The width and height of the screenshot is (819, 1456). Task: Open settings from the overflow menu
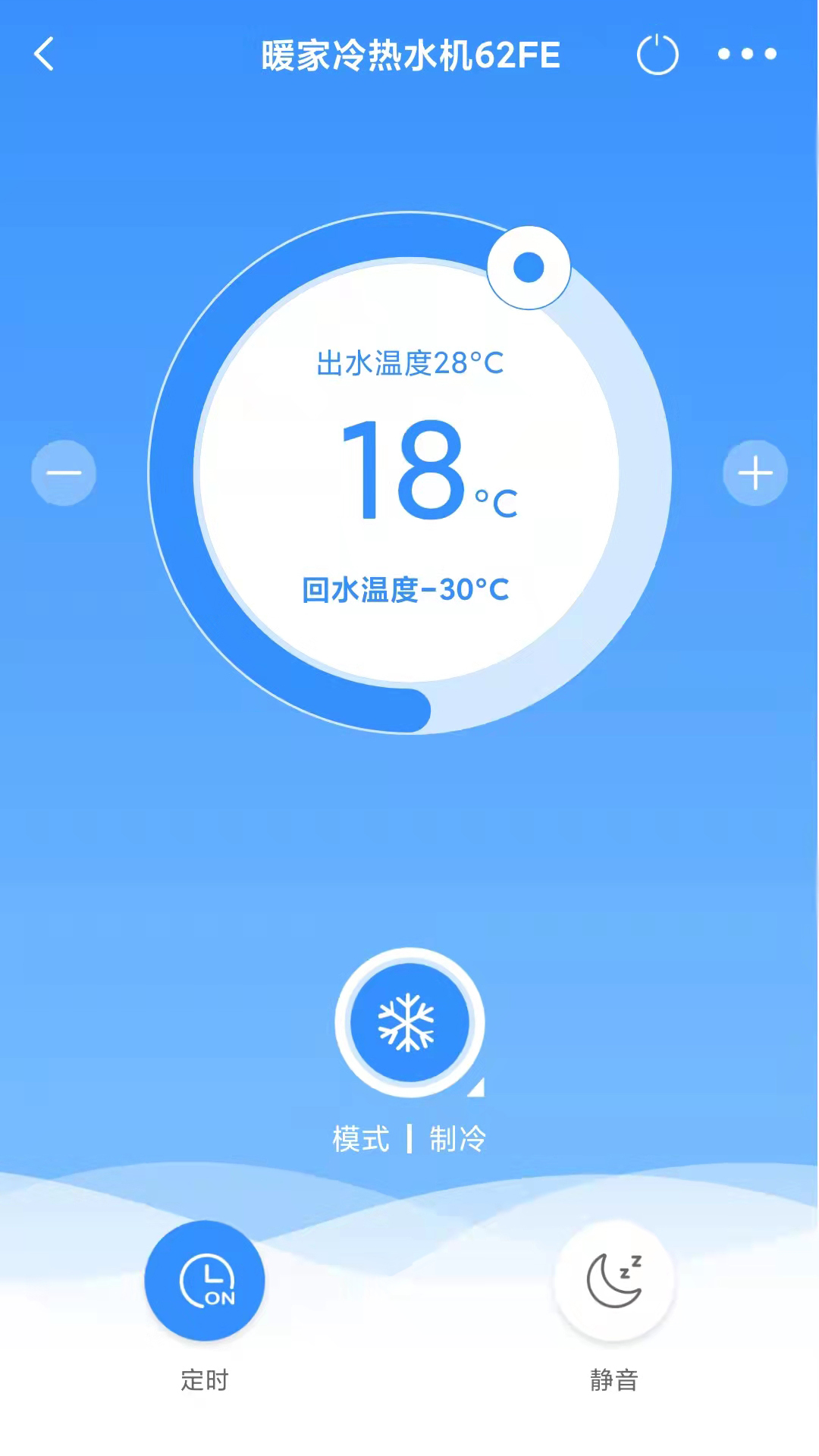747,55
